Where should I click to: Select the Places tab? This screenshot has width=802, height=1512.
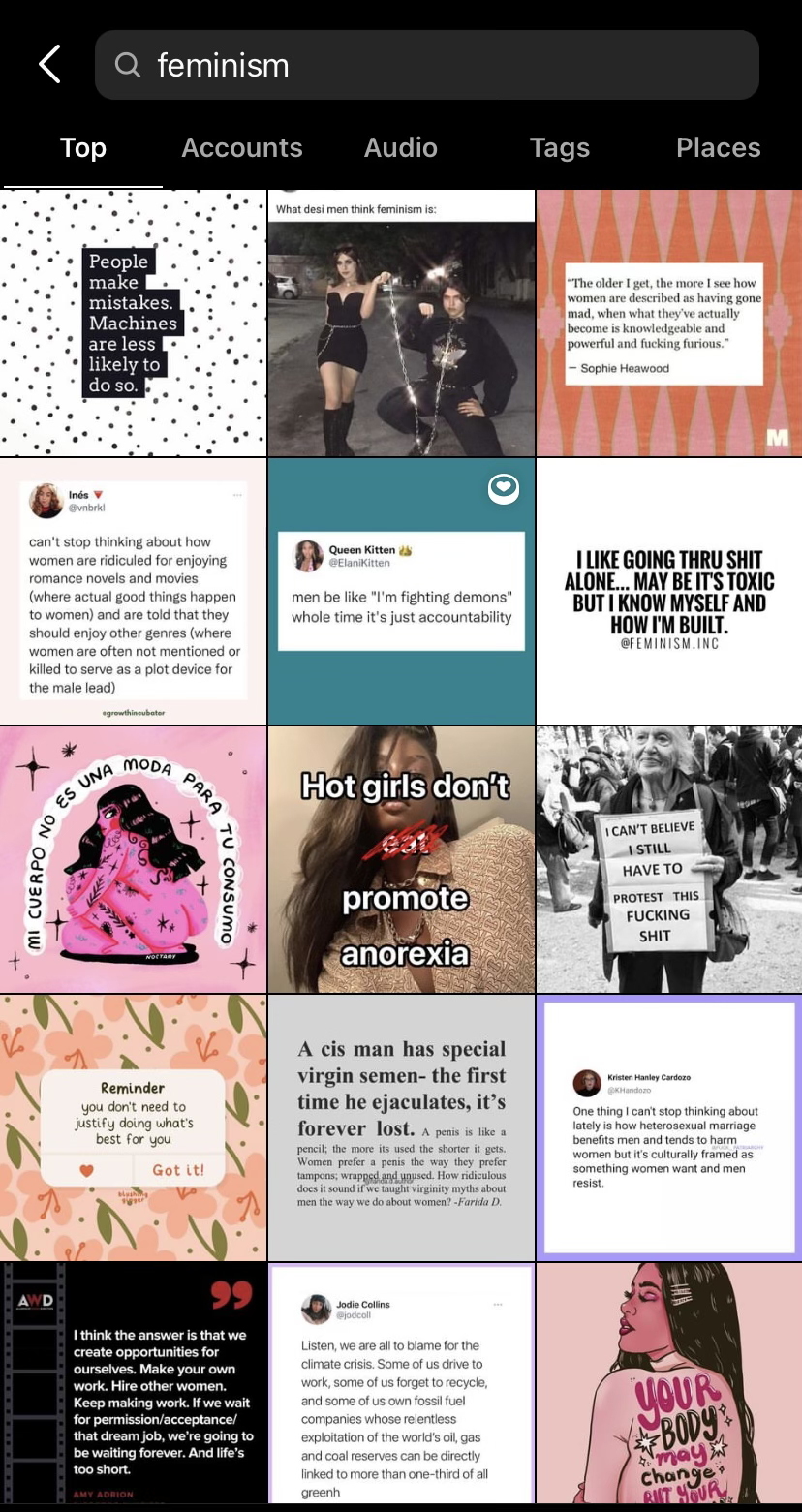point(718,147)
